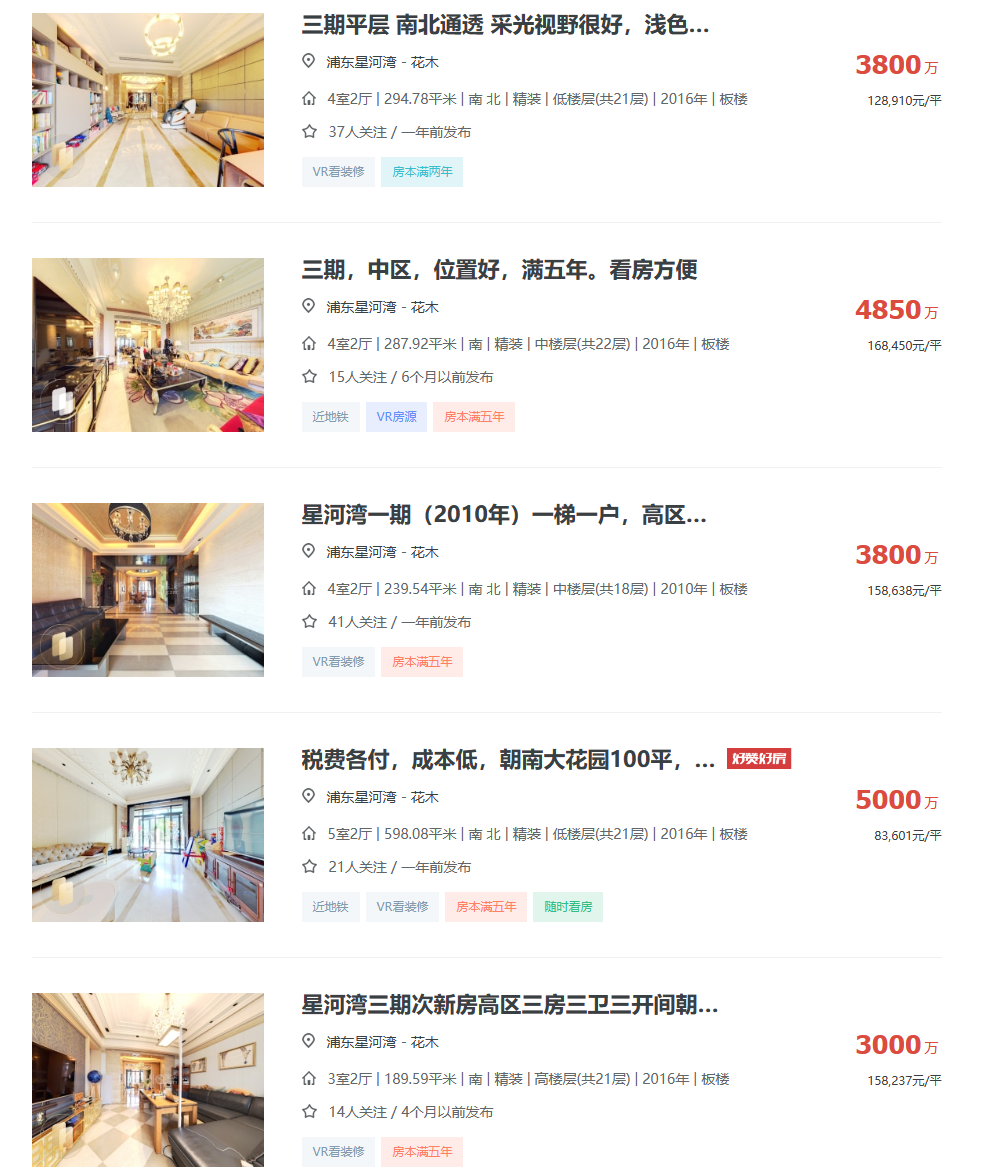
Task: Click 浦东星河湾 community link on second listing
Action: click(358, 307)
